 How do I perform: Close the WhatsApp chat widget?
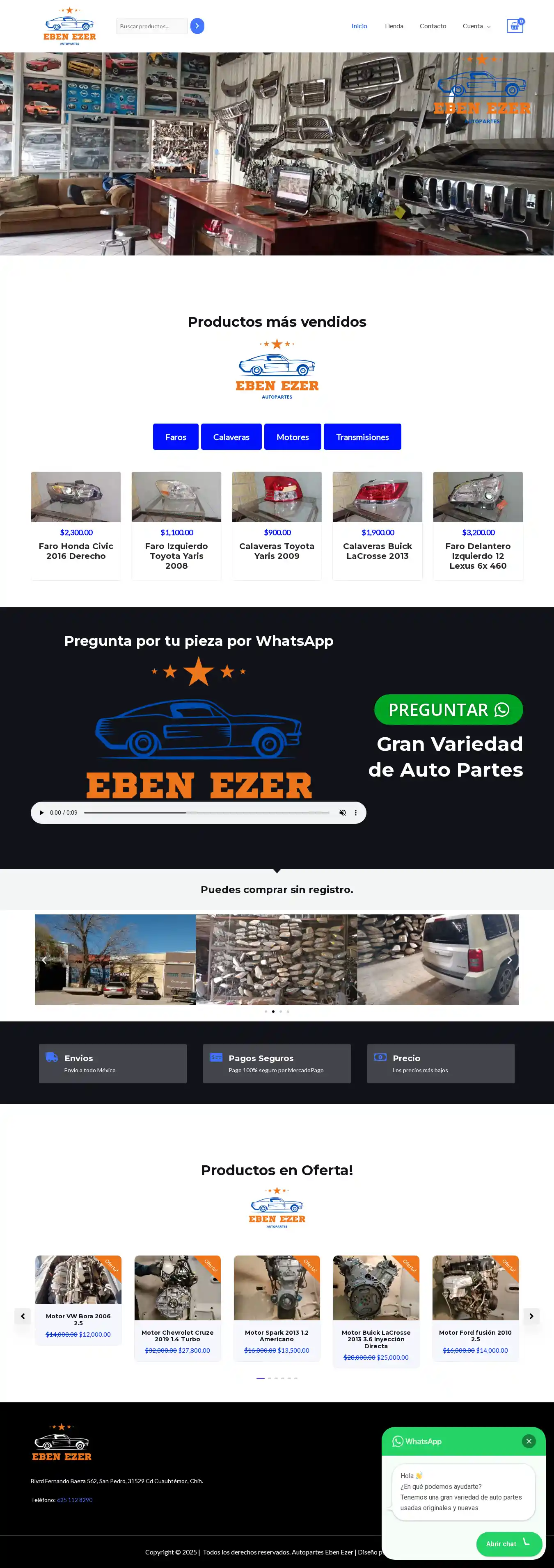pyautogui.click(x=529, y=1441)
